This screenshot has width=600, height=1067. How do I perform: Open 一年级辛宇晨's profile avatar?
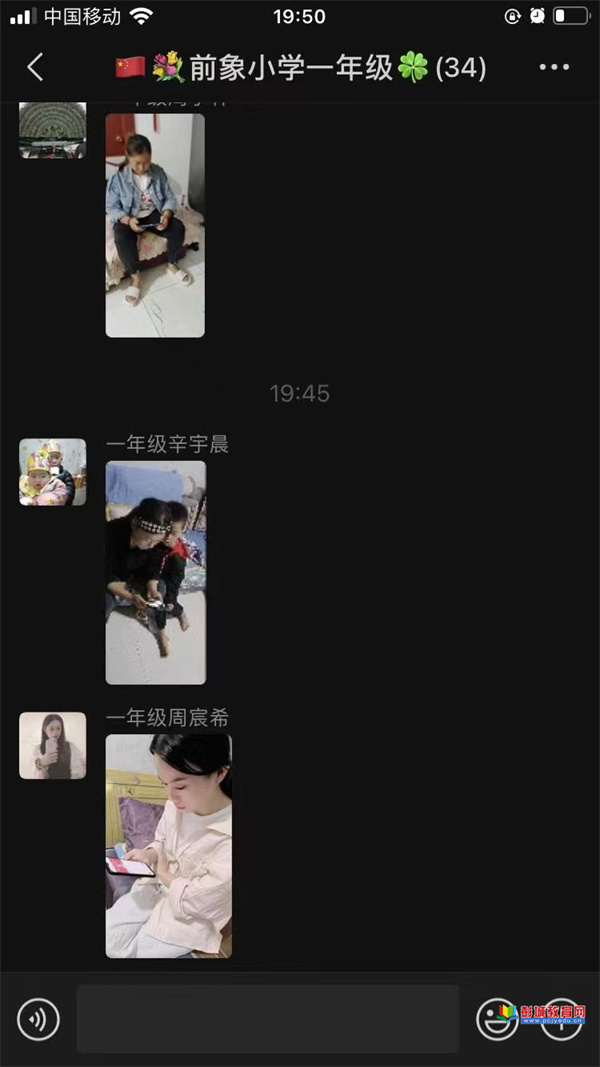point(52,472)
